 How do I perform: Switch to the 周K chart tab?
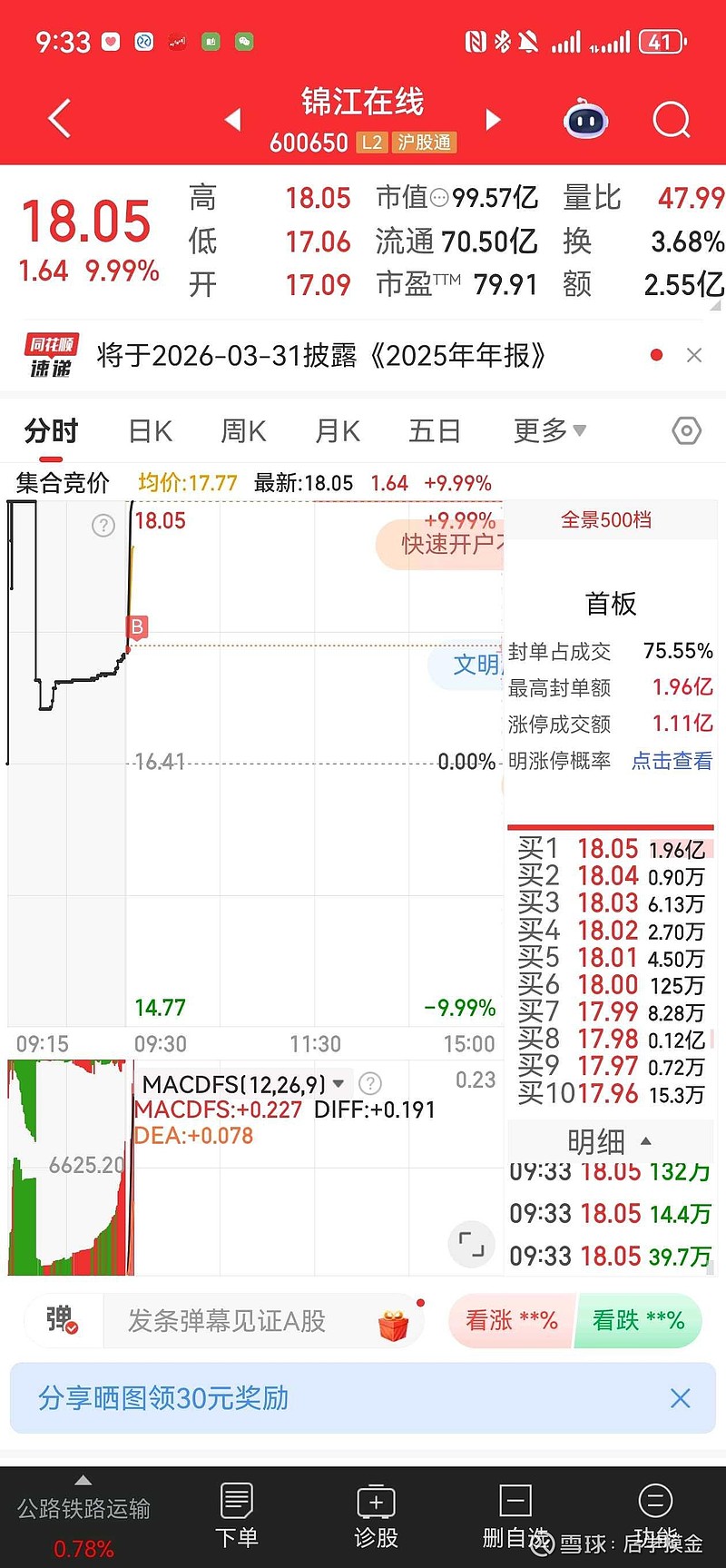coord(243,431)
